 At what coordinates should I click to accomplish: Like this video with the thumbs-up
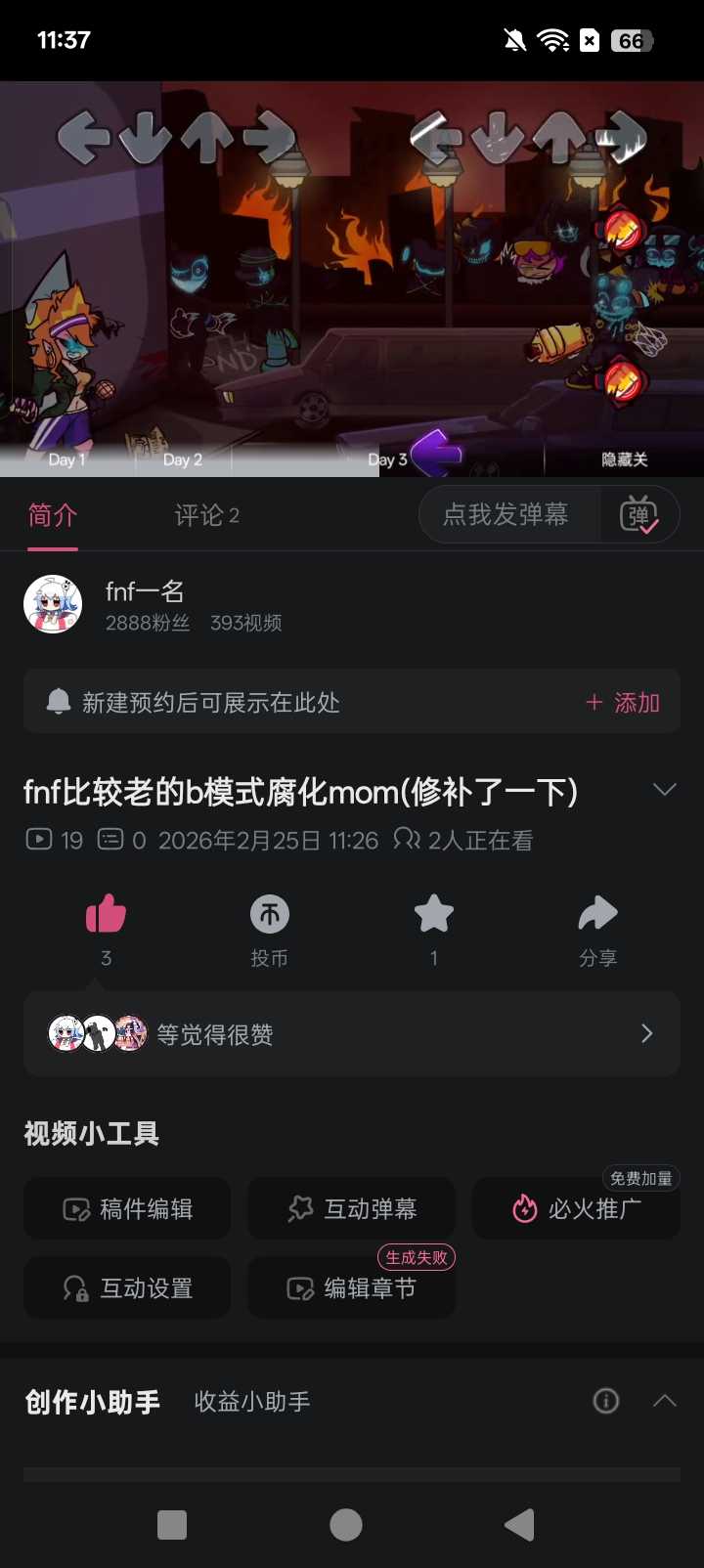(x=106, y=916)
